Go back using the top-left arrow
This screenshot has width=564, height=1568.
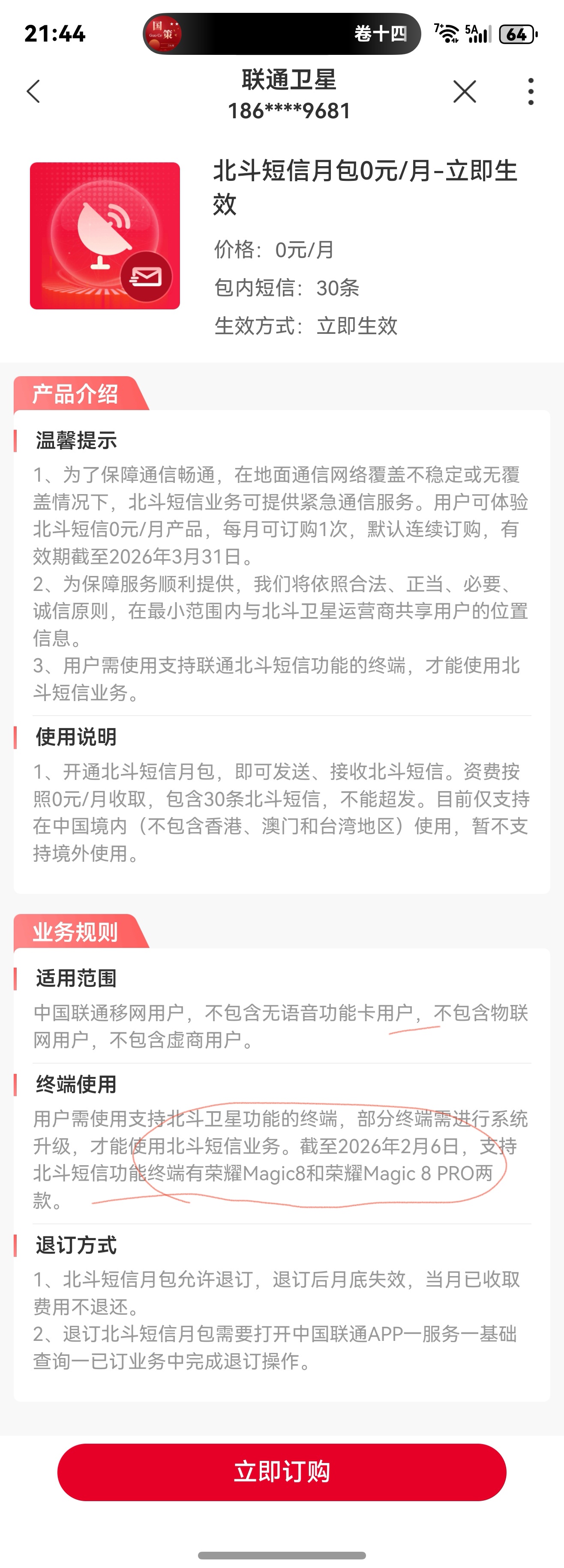coord(34,92)
